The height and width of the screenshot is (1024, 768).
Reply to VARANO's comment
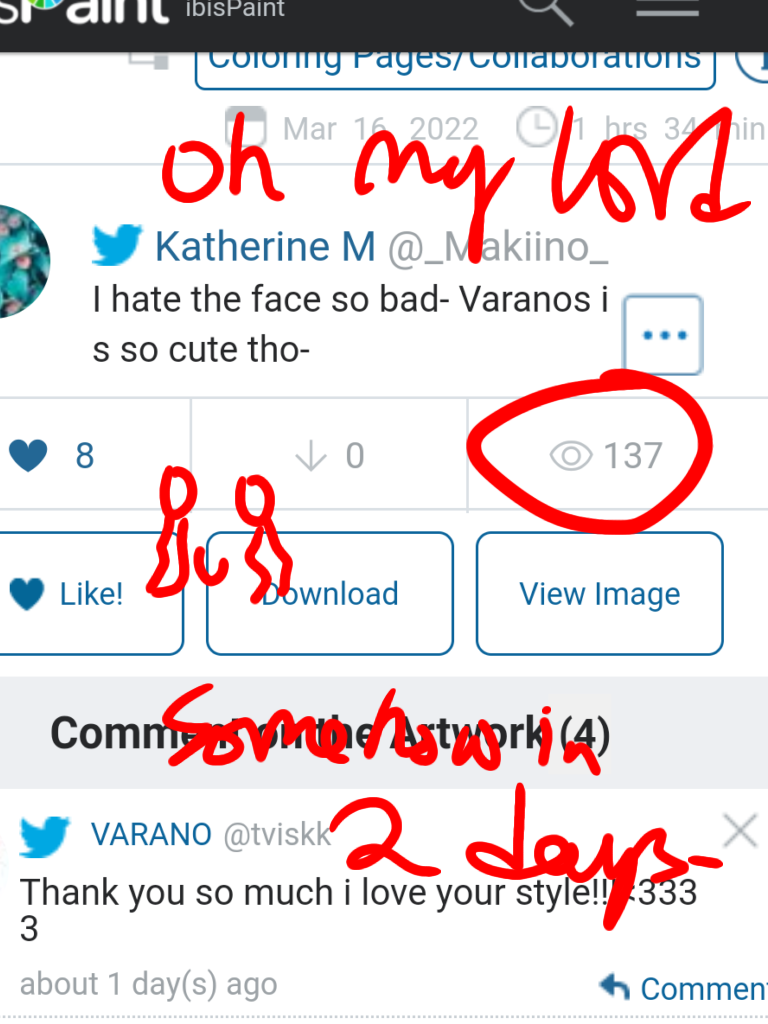coord(683,988)
